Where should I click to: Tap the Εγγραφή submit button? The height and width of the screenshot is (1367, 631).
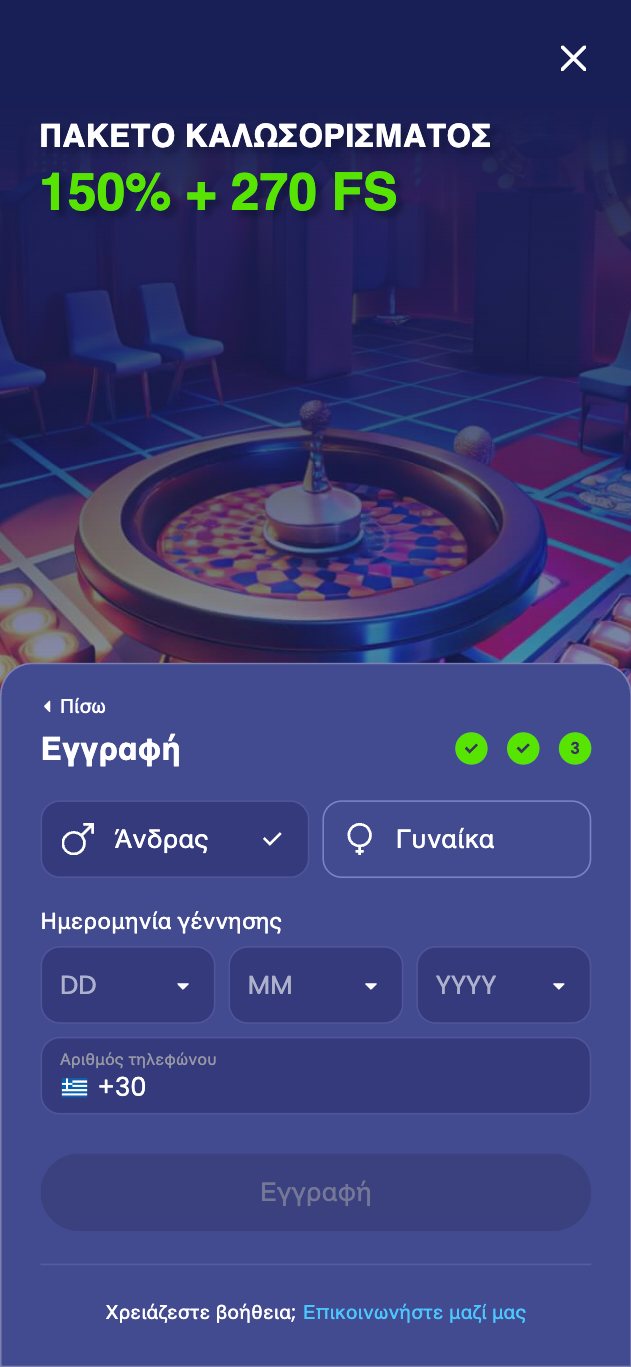(x=316, y=1192)
